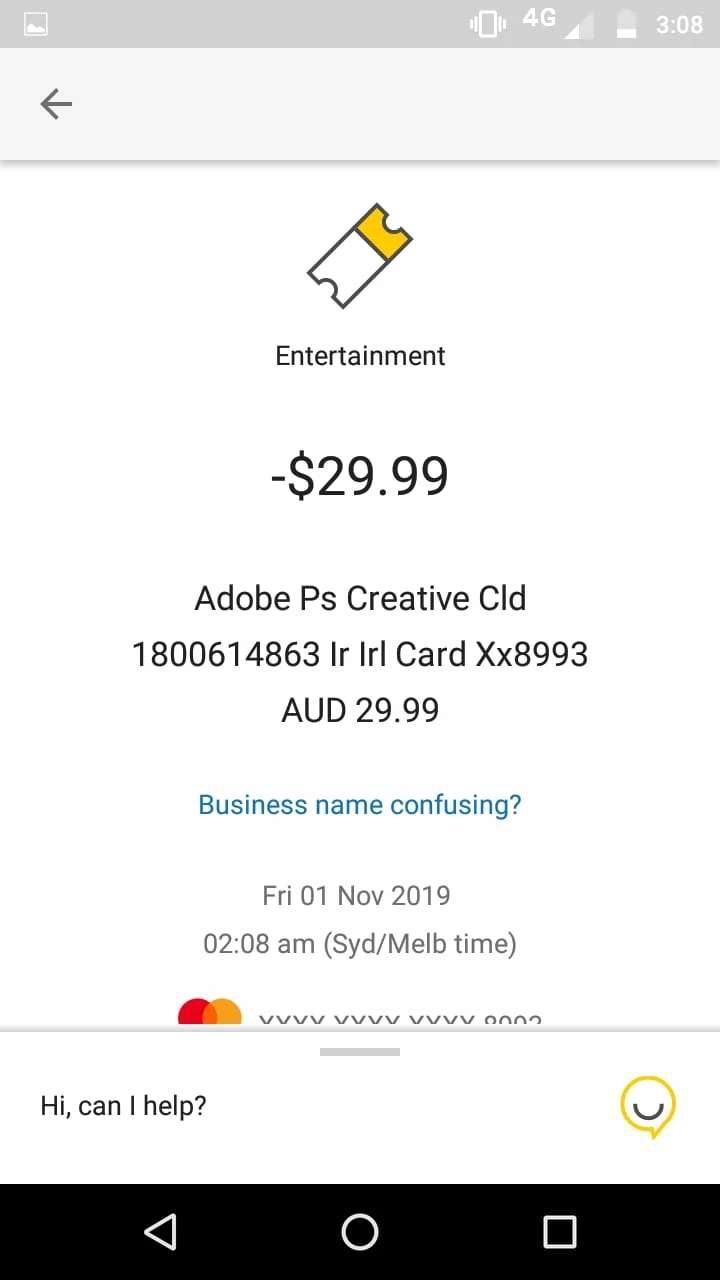Go back using the top arrow

point(56,104)
